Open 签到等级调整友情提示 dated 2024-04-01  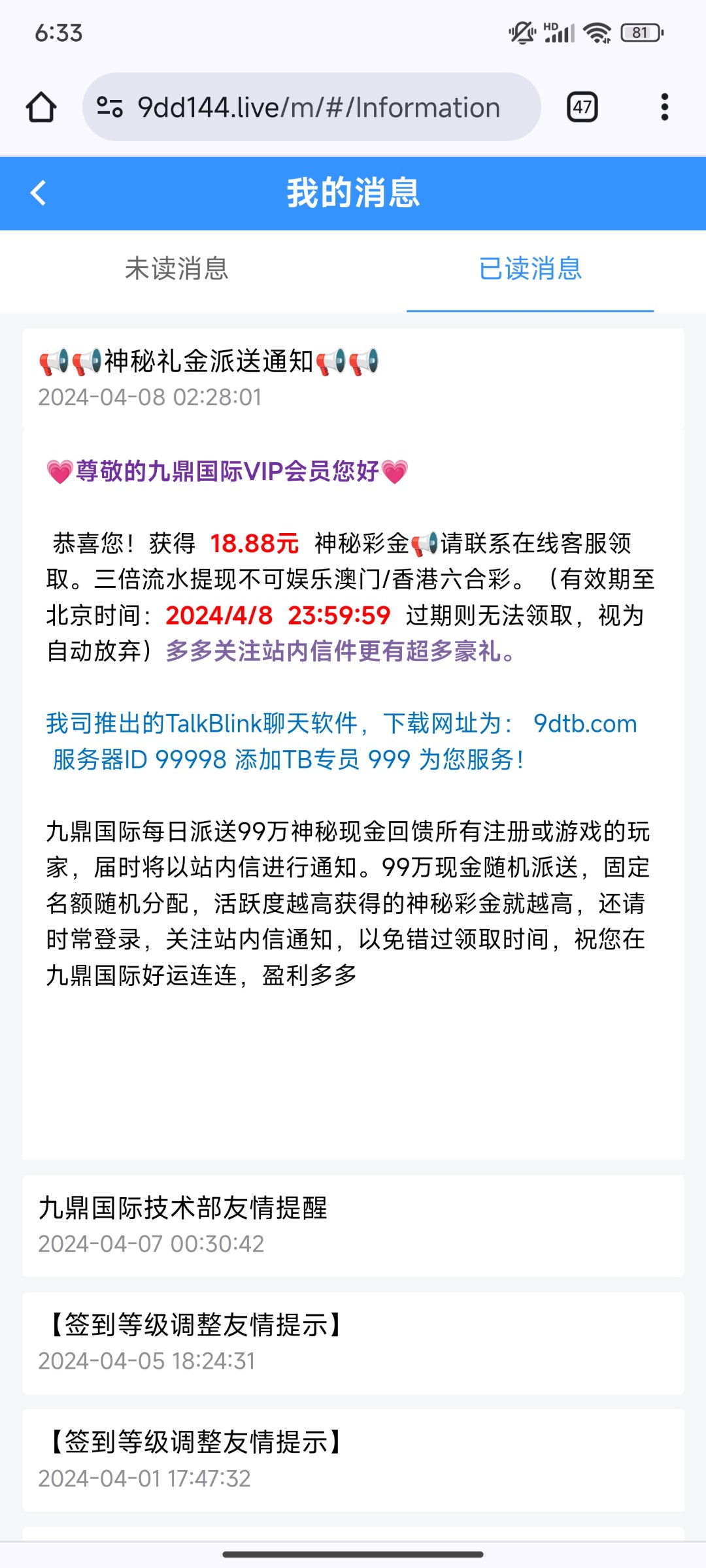pos(353,1460)
